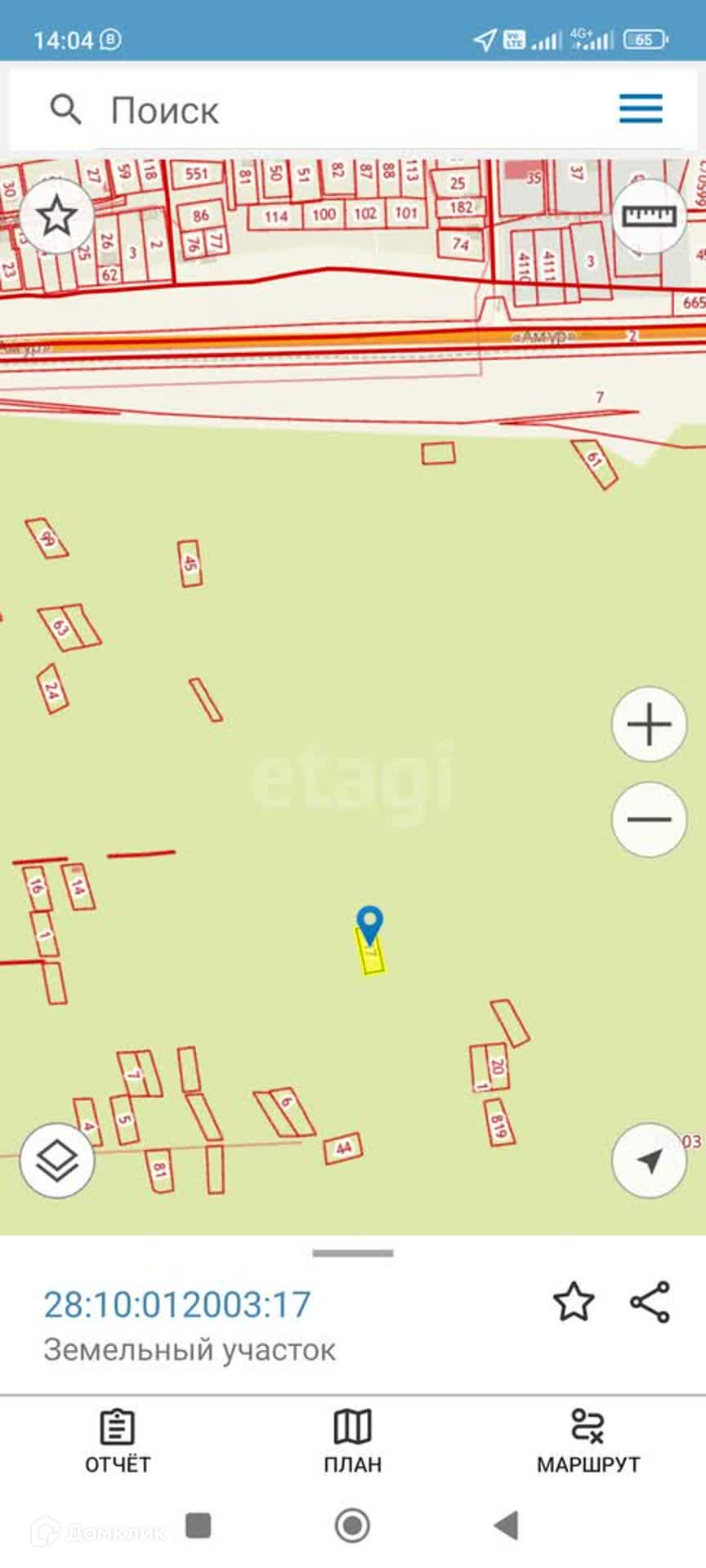Activate the ruler measuring tool
The width and height of the screenshot is (706, 1568).
(x=649, y=216)
